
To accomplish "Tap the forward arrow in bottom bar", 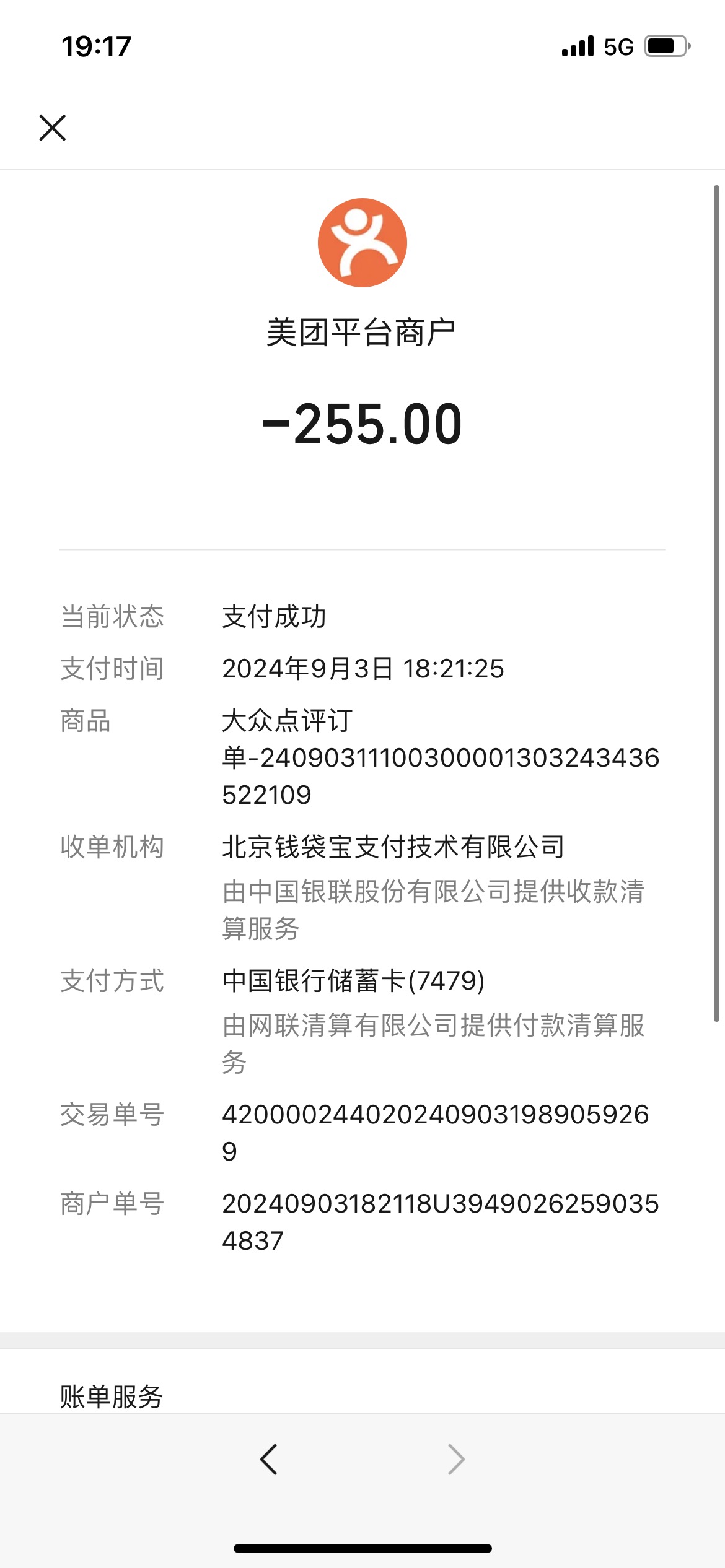I will (x=456, y=1460).
